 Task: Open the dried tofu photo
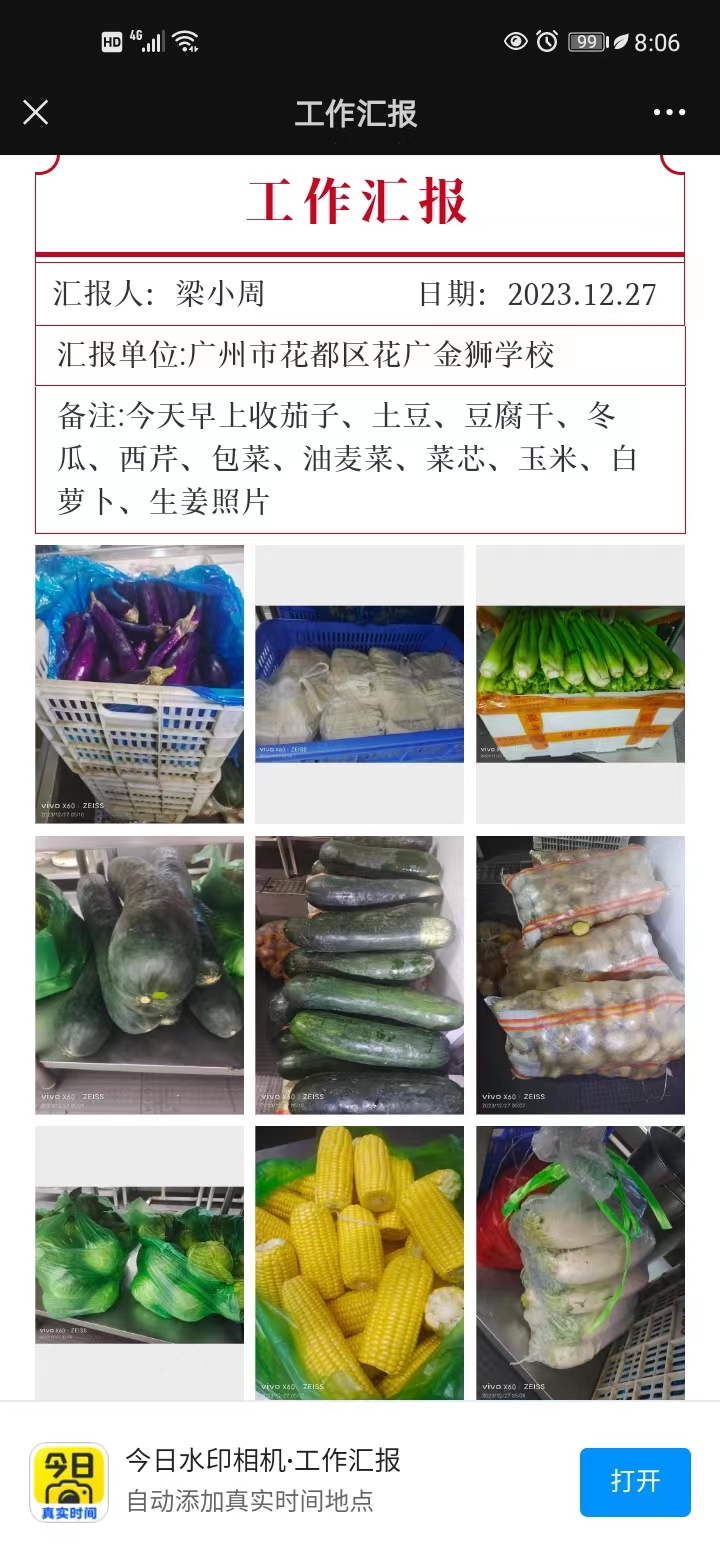(x=360, y=684)
